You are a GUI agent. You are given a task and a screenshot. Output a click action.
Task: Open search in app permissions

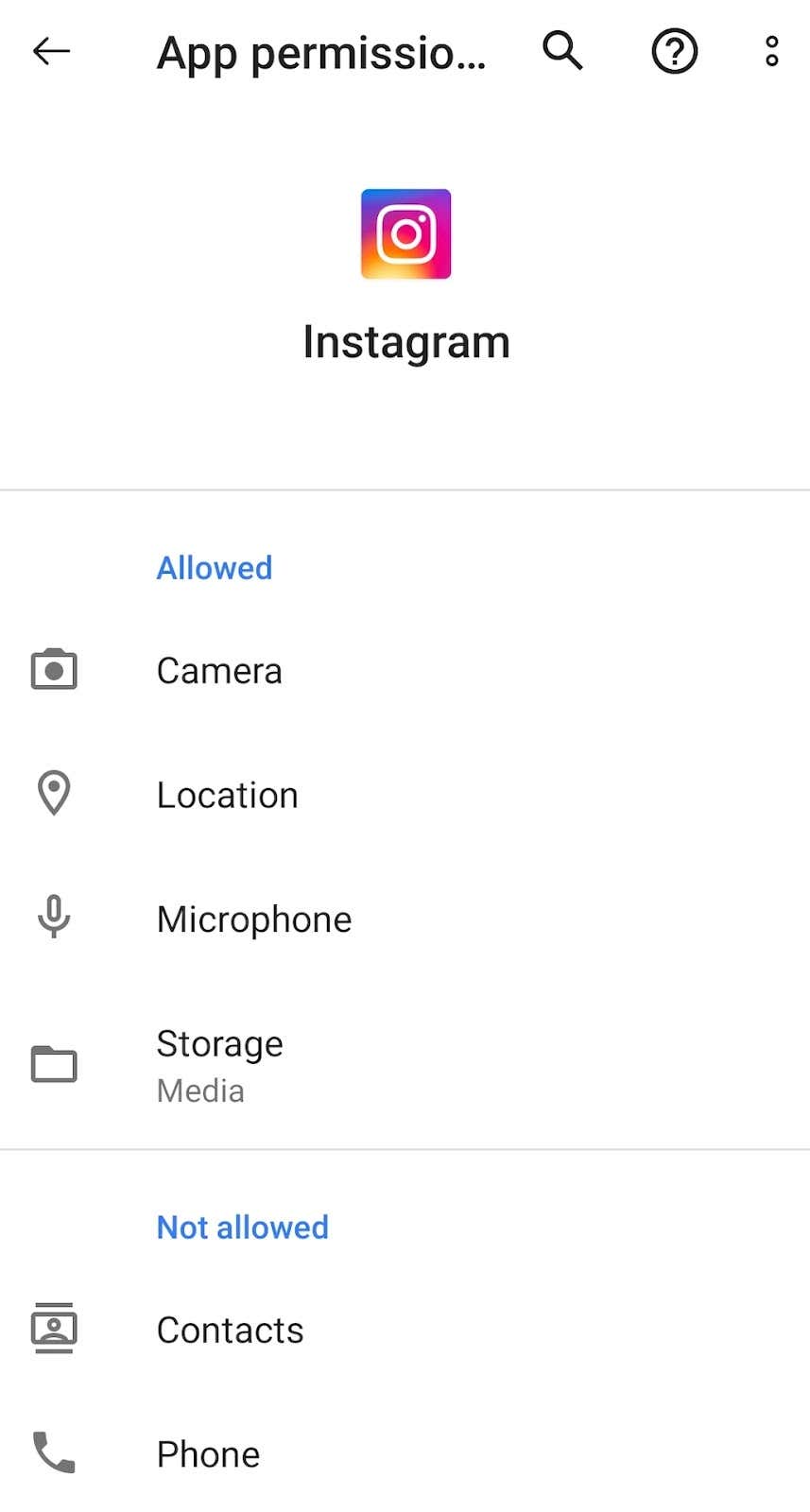(x=562, y=50)
